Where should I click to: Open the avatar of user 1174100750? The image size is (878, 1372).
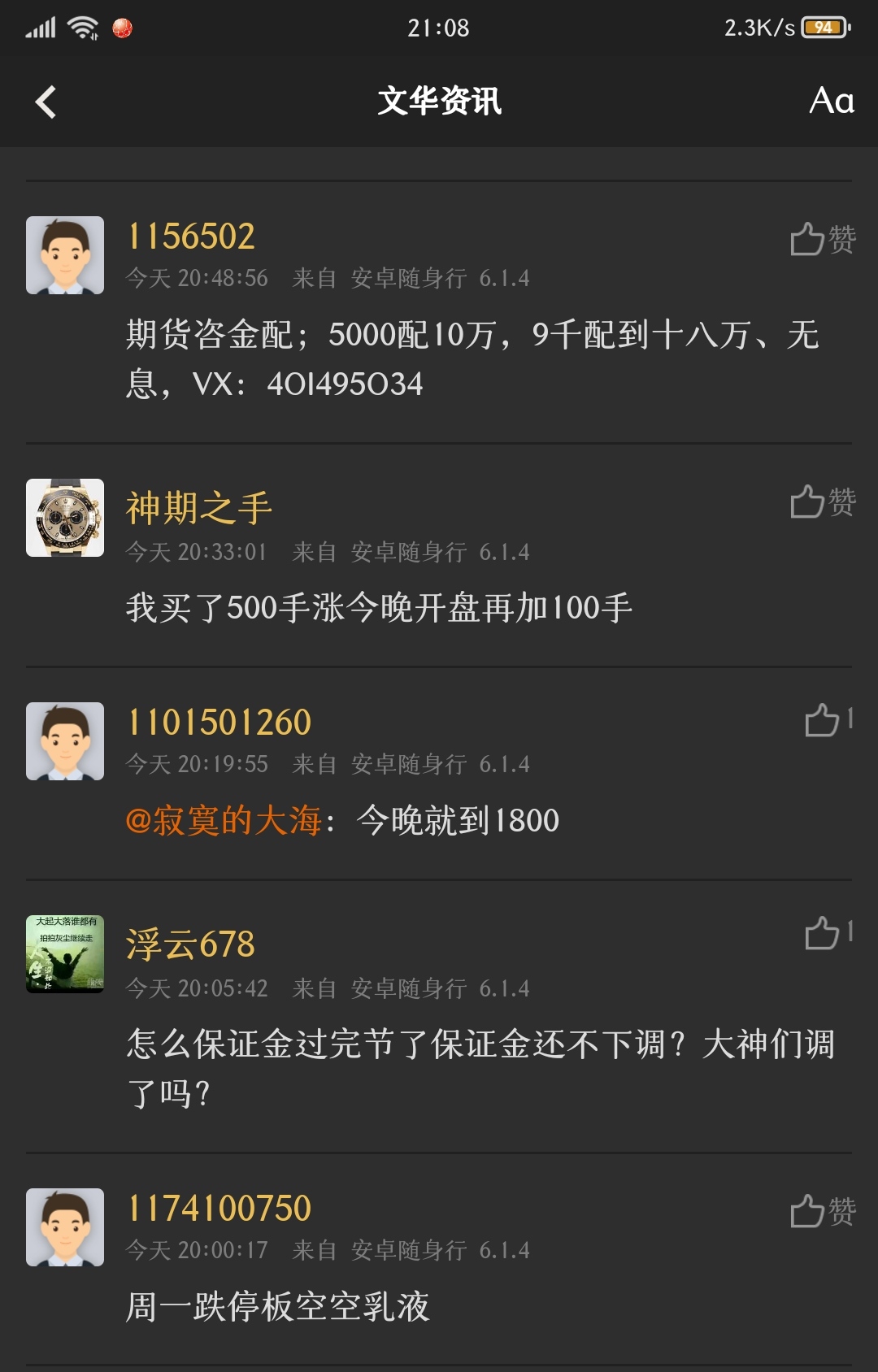[x=65, y=1227]
